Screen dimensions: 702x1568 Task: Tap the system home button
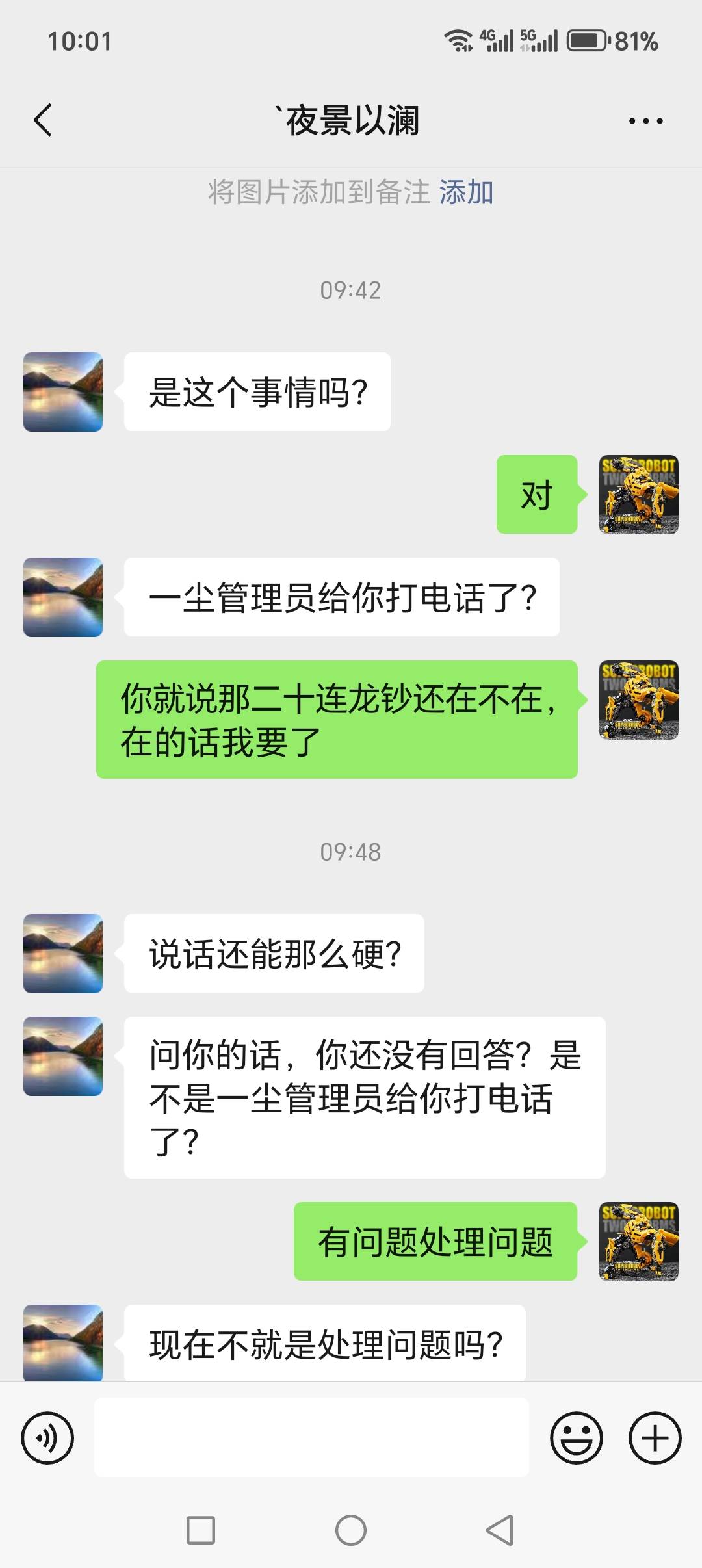coord(351,1530)
